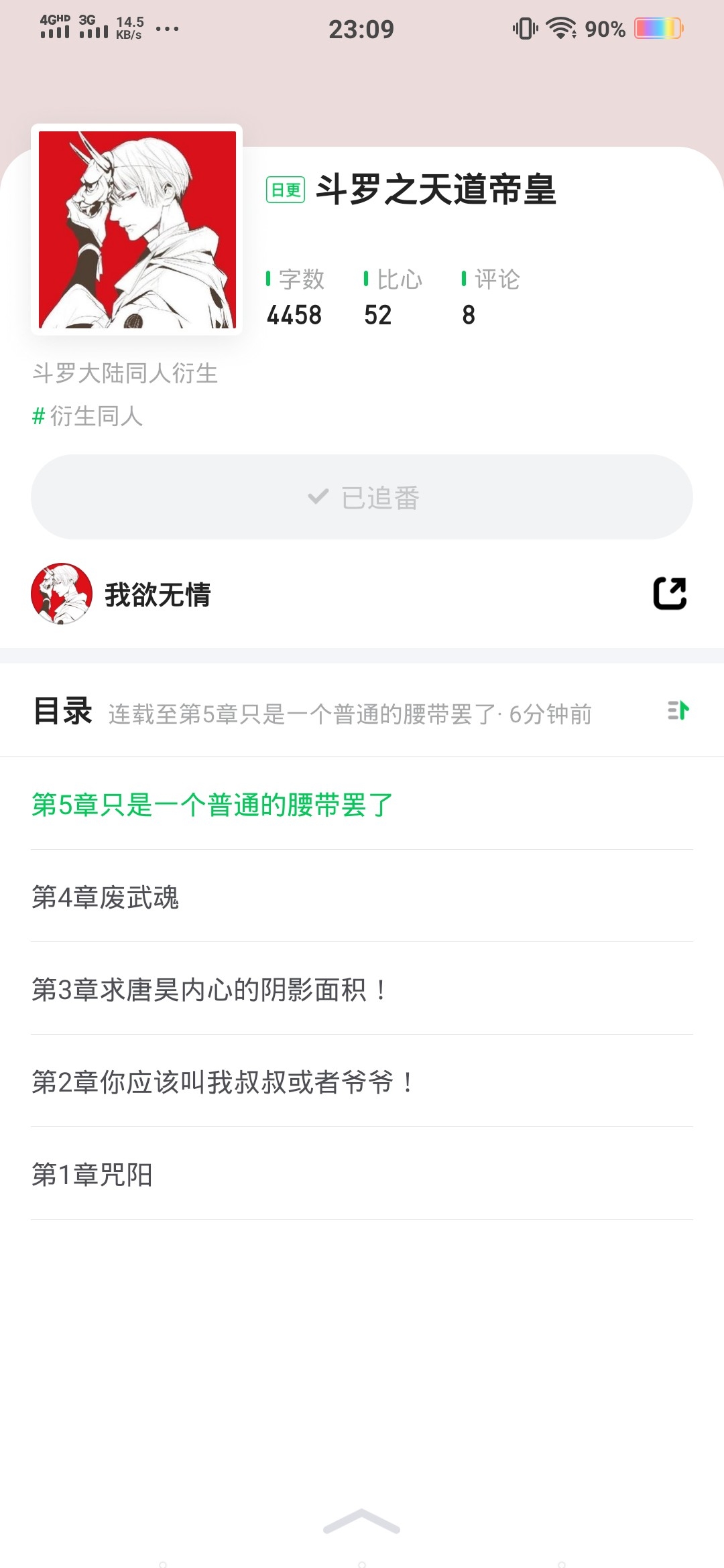The height and width of the screenshot is (1568, 724).
Task: Reverse the chapter list sort order
Action: point(678,710)
